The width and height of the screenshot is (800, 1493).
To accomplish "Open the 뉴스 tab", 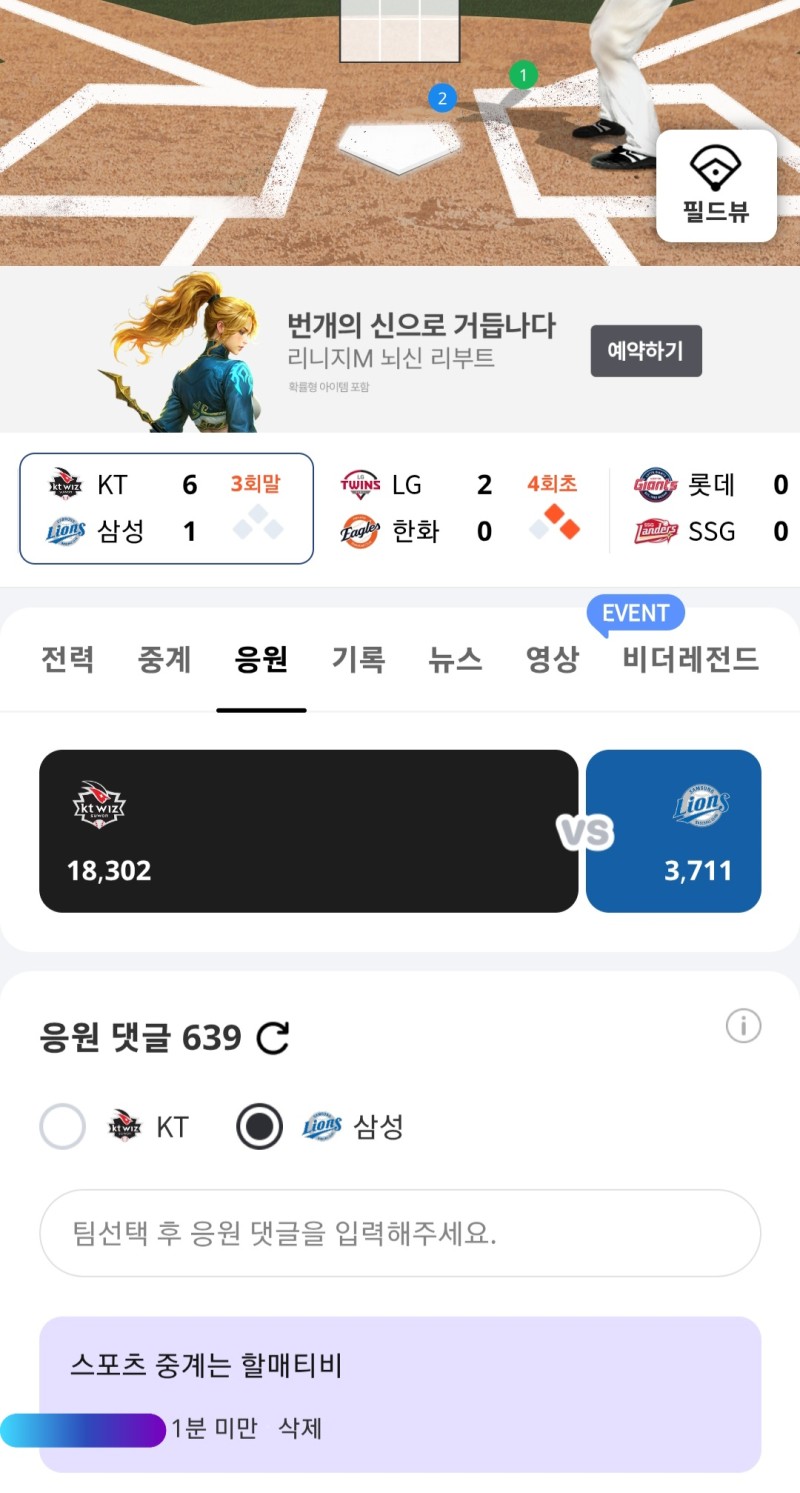I will (455, 660).
